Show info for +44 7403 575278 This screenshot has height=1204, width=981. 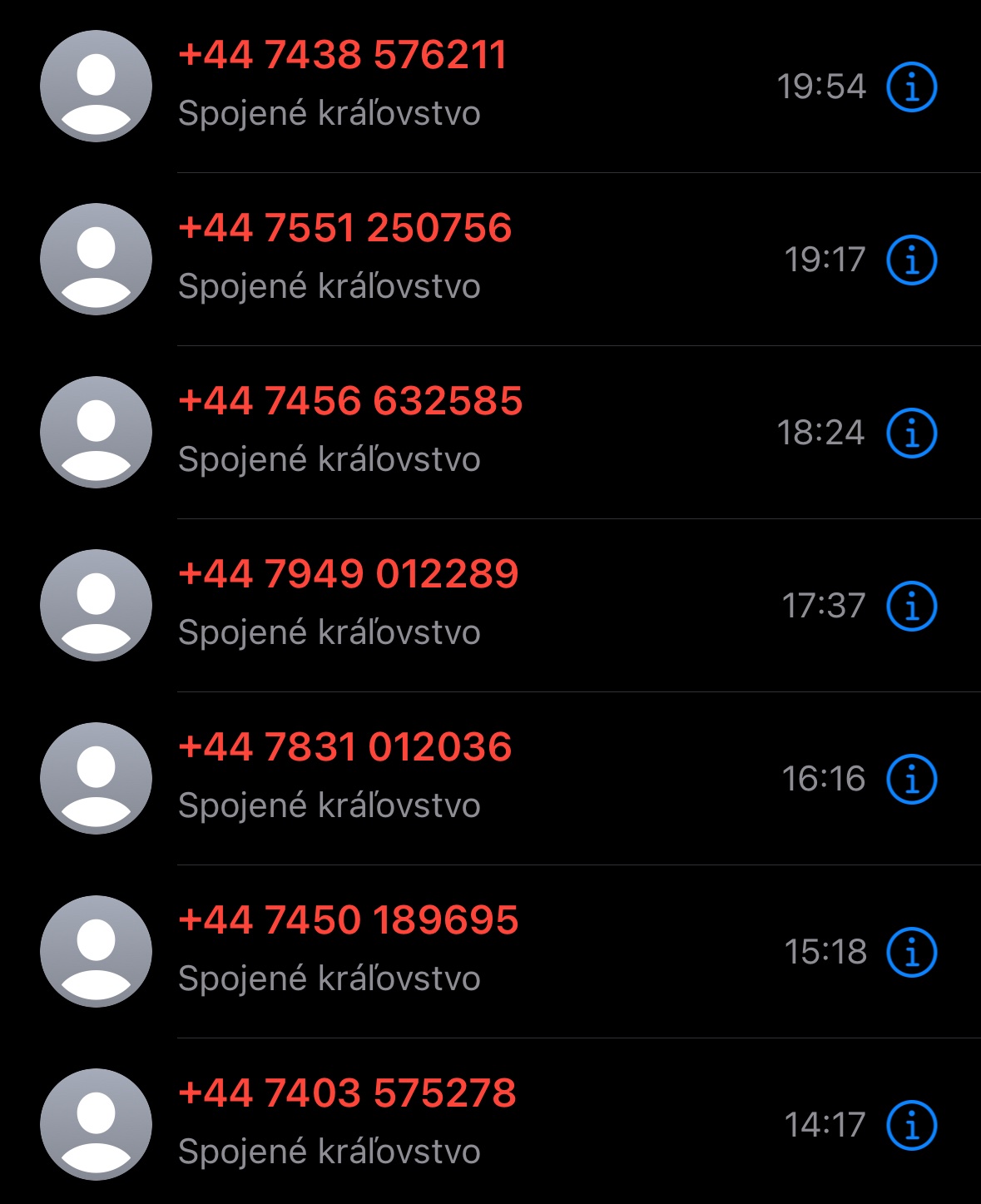[911, 1125]
